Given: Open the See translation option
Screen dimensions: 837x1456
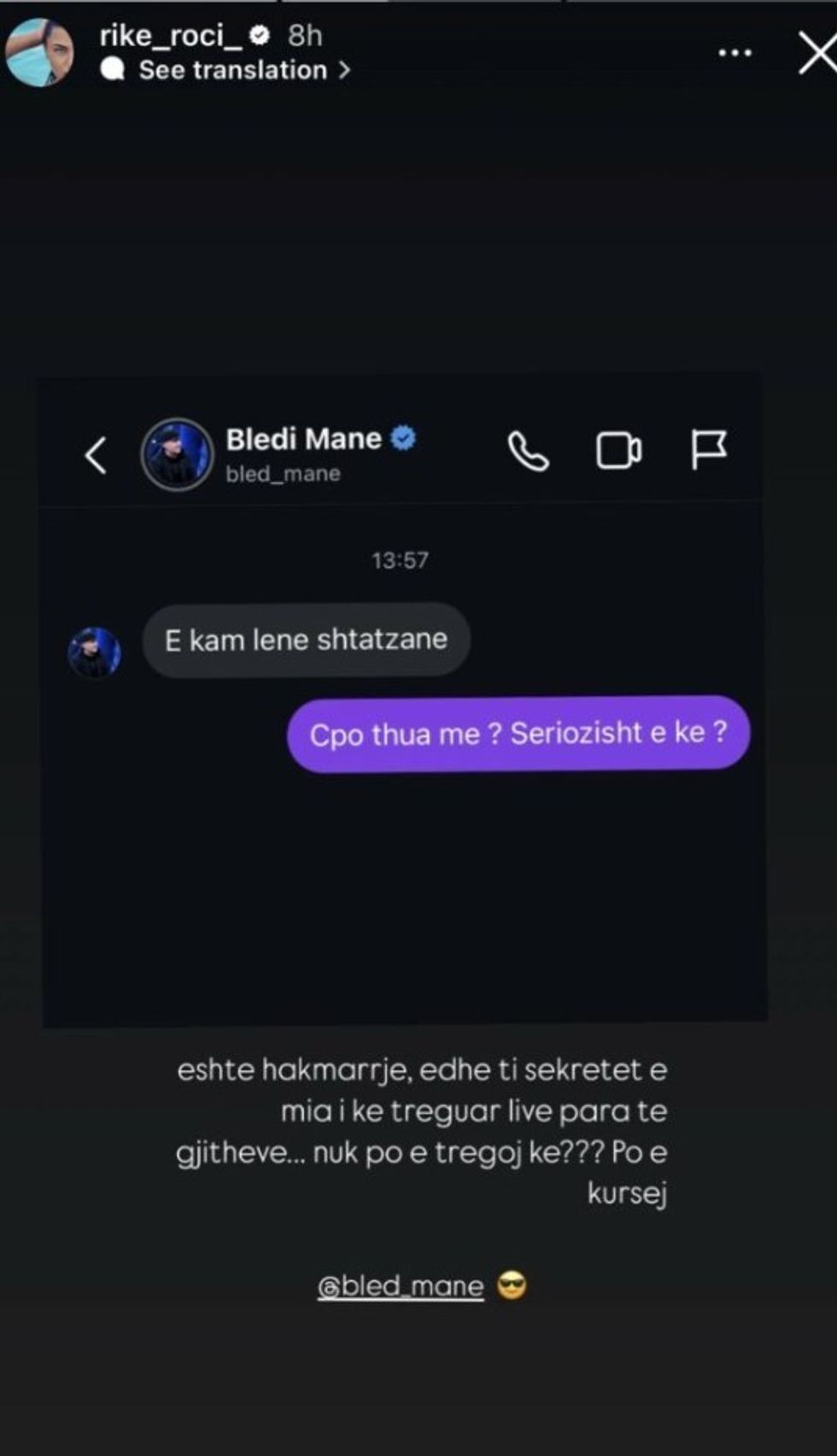Looking at the screenshot, I should pos(232,69).
